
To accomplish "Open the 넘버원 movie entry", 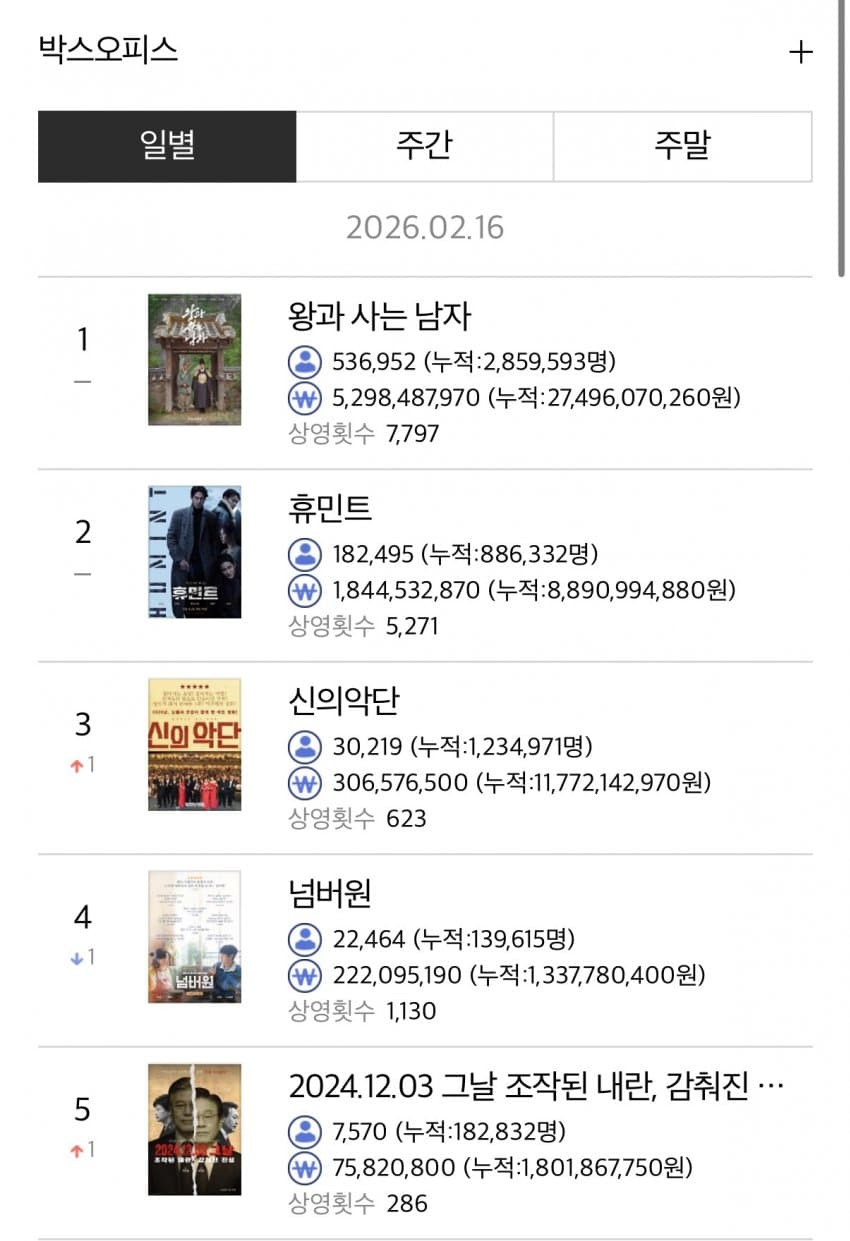I will tap(330, 893).
